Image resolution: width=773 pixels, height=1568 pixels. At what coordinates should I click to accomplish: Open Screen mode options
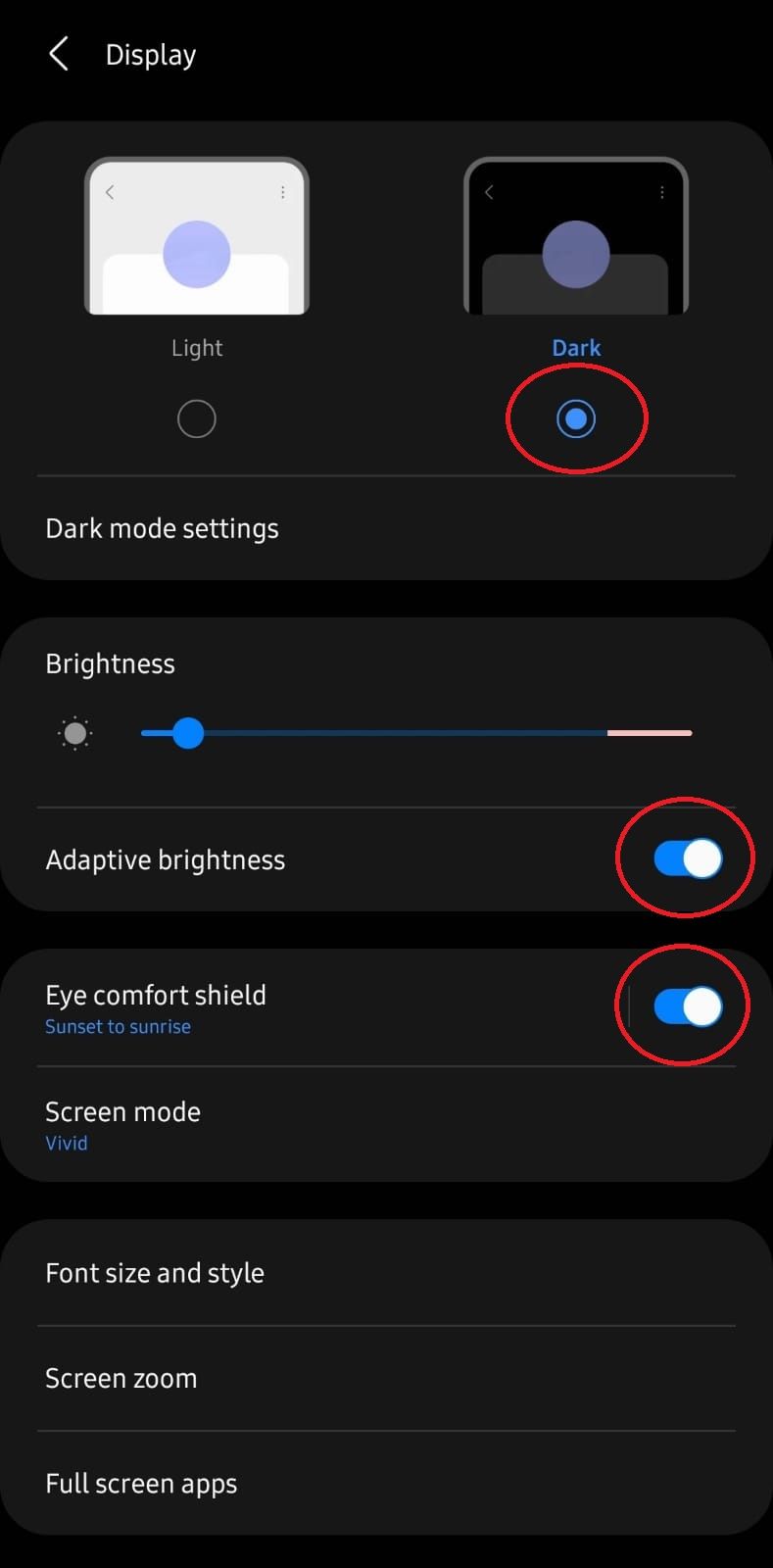tap(123, 1124)
